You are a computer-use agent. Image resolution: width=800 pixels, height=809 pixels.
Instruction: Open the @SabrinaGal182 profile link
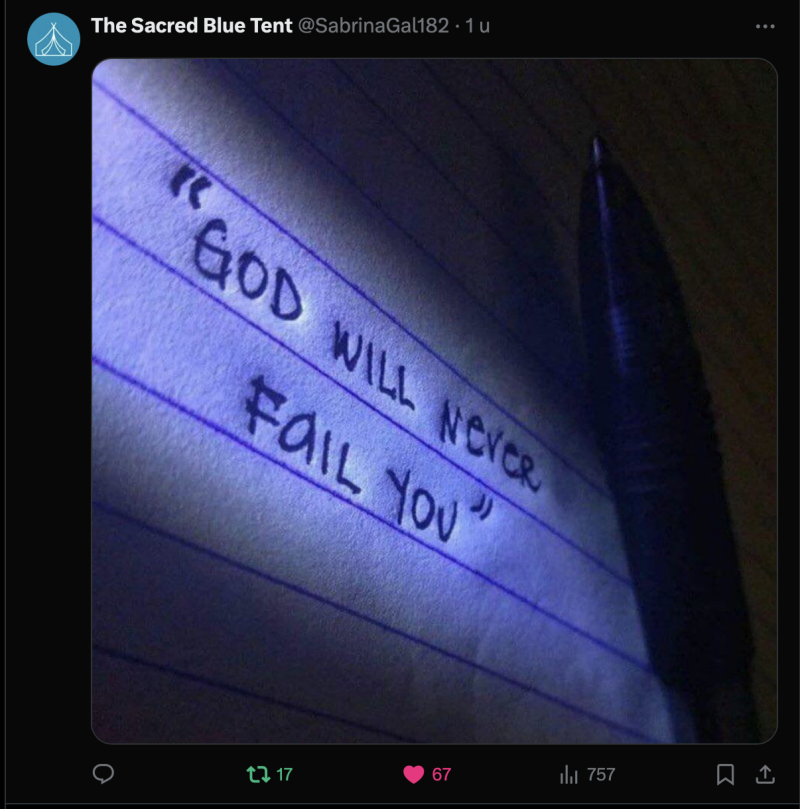click(x=373, y=26)
